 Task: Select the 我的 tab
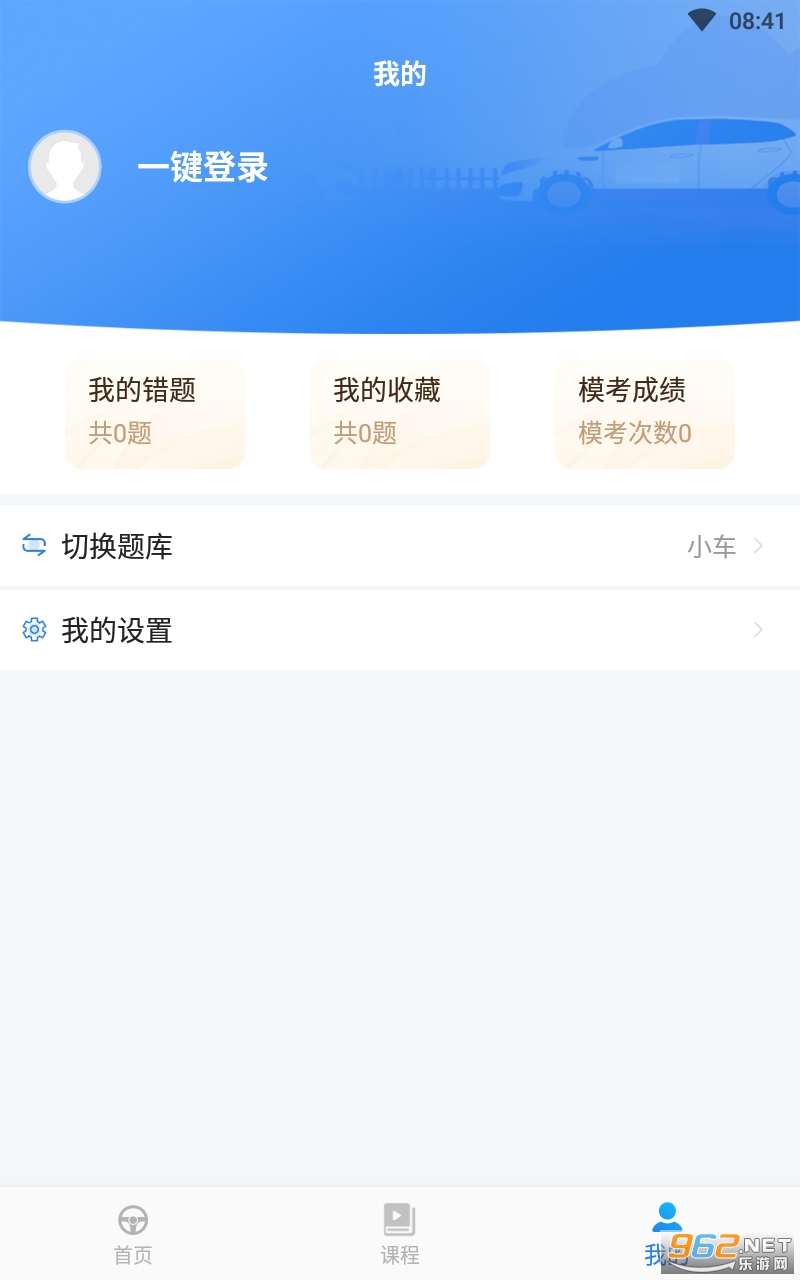666,1232
